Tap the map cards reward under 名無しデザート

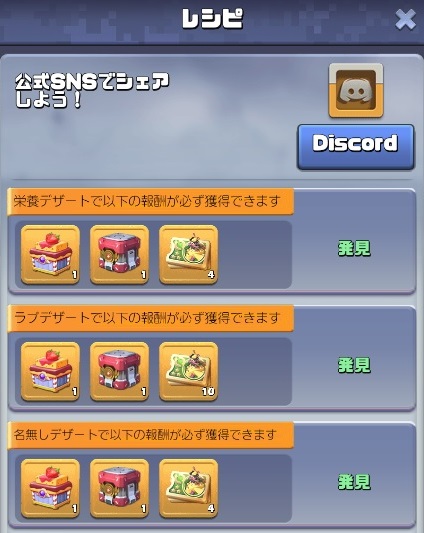coord(189,488)
